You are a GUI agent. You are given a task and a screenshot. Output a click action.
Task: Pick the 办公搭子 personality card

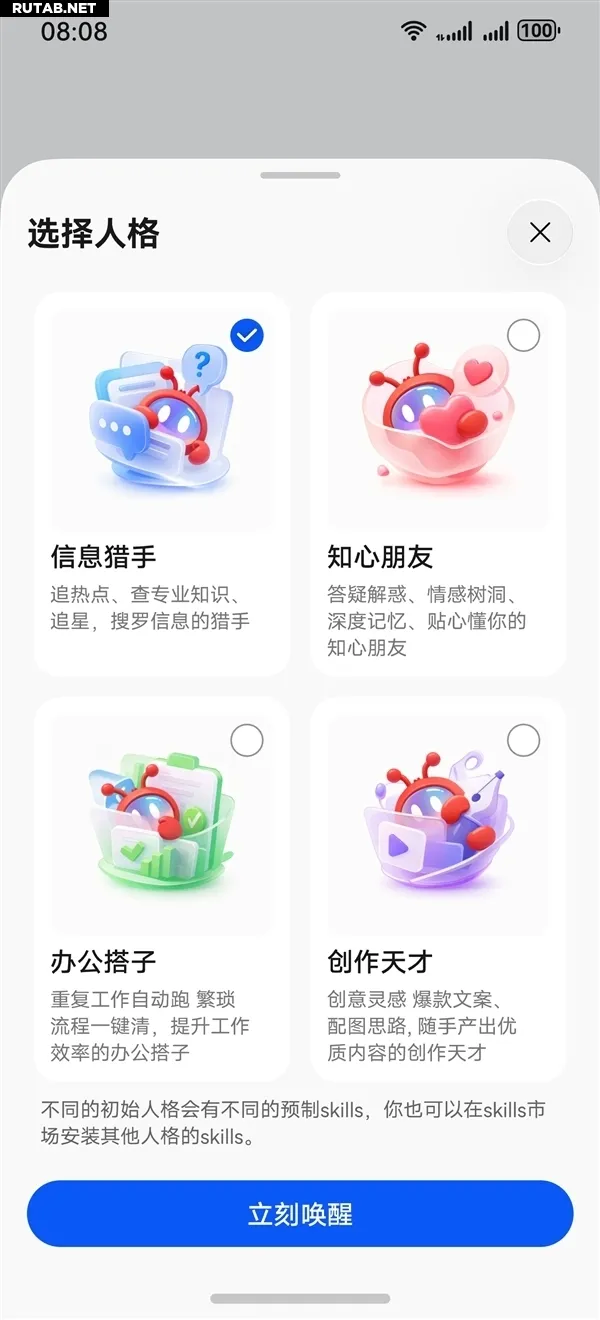tap(162, 888)
